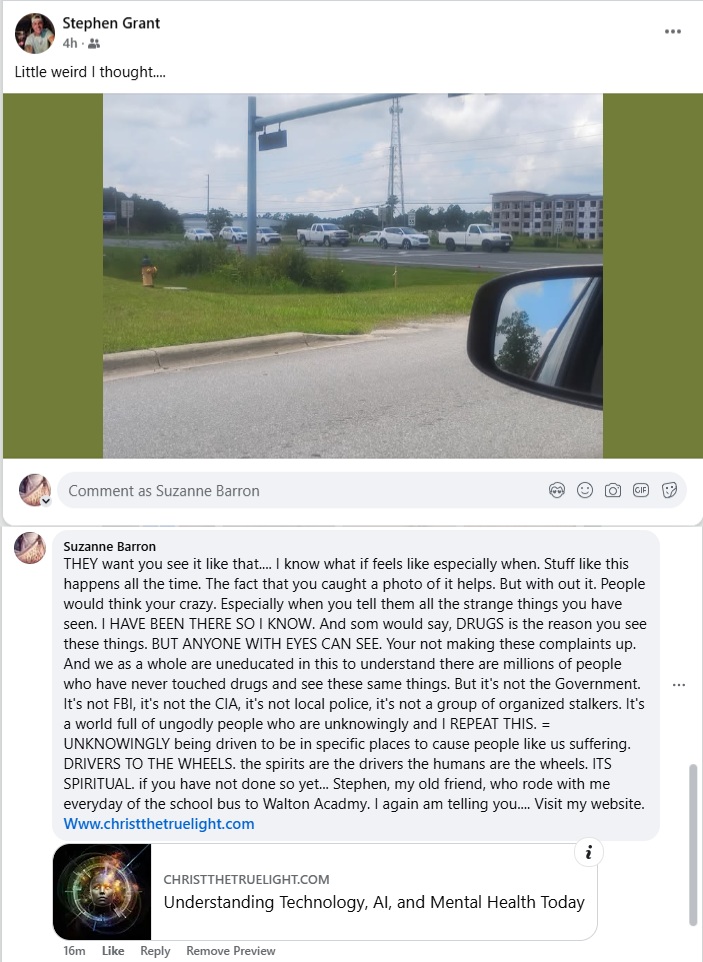Open the post options menu for Stephen Grant's post
The height and width of the screenshot is (962, 703).
(672, 31)
